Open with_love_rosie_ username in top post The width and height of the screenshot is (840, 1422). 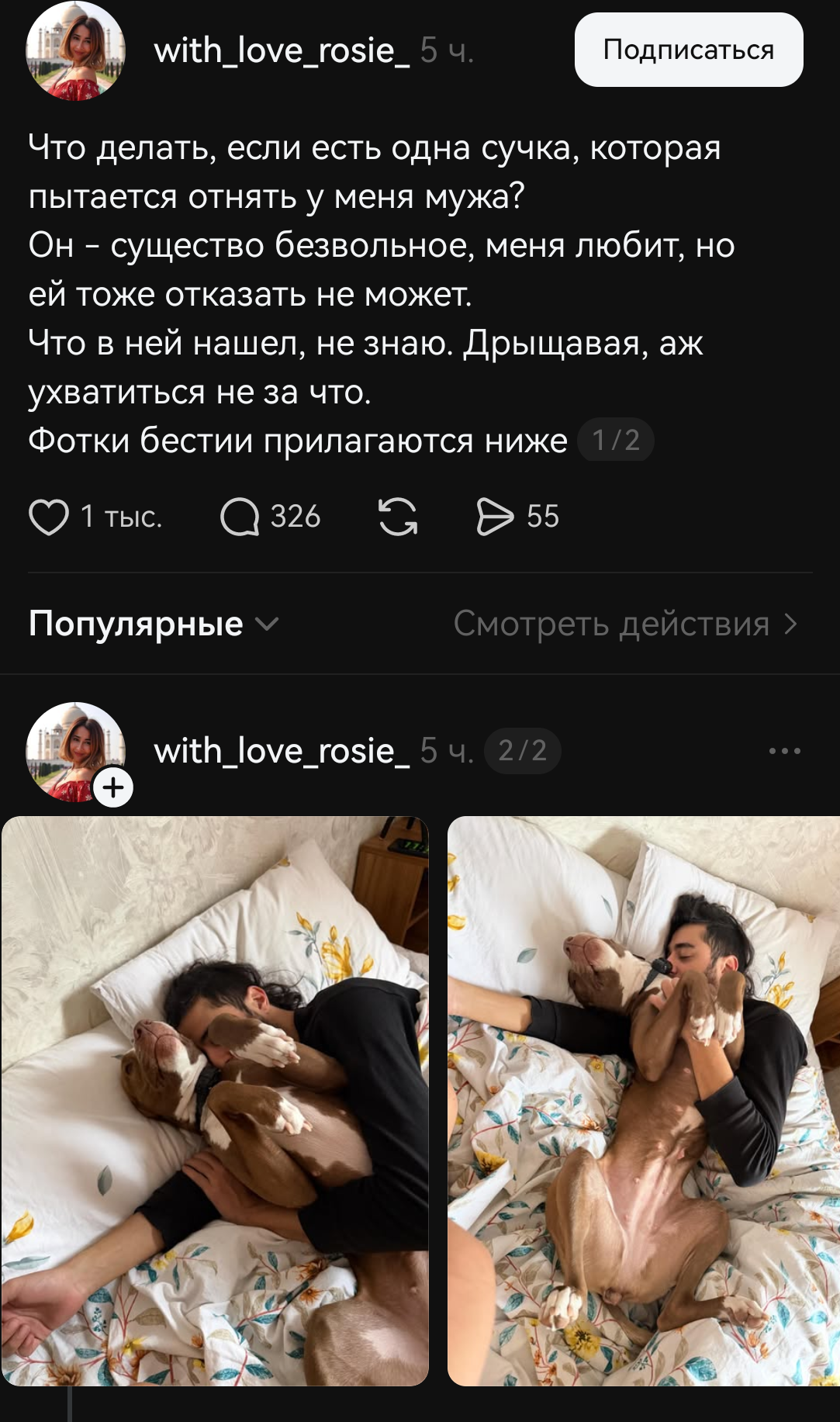[x=282, y=51]
